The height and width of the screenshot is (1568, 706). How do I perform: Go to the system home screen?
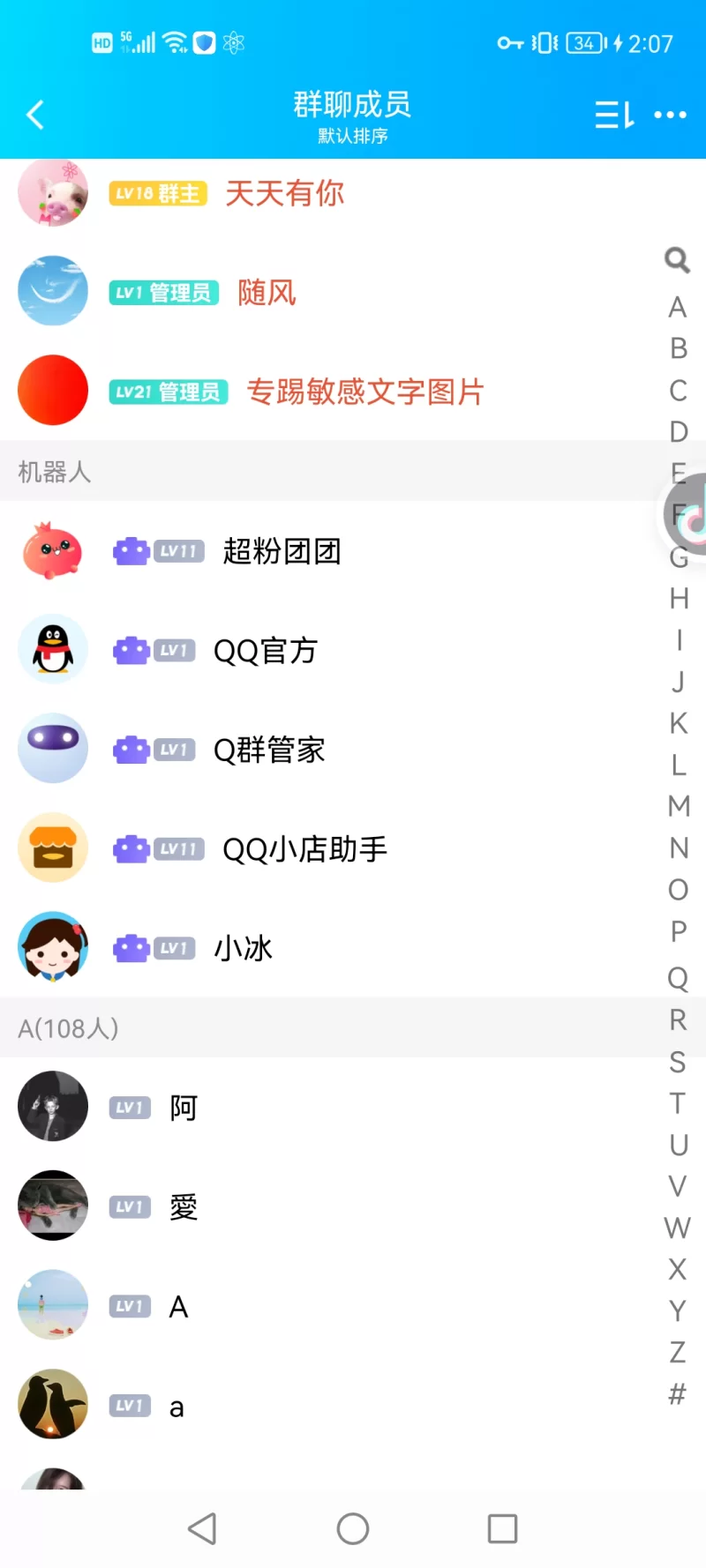coord(353,1528)
